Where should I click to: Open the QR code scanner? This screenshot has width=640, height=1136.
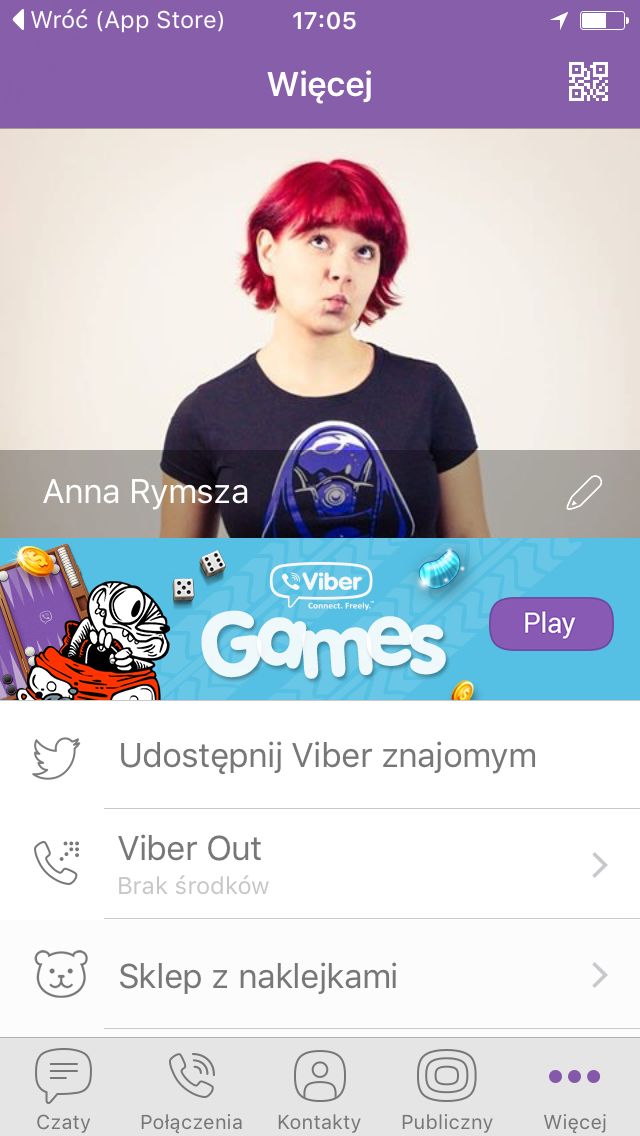(x=588, y=82)
